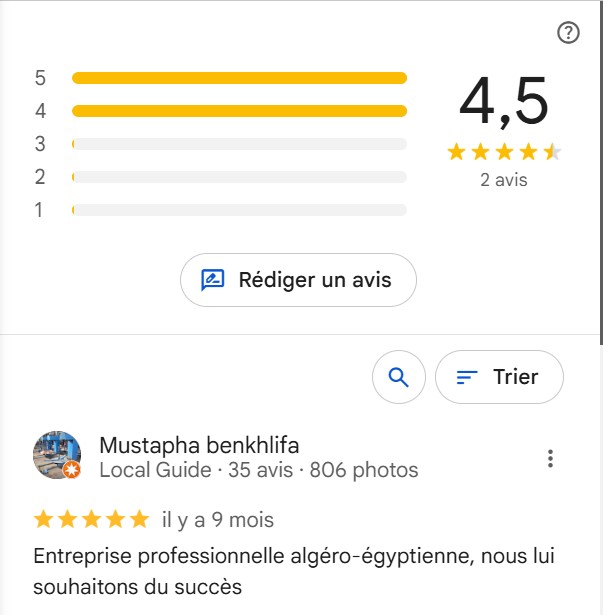Open the help question mark icon
Screen dimensions: 603x615
(568, 33)
